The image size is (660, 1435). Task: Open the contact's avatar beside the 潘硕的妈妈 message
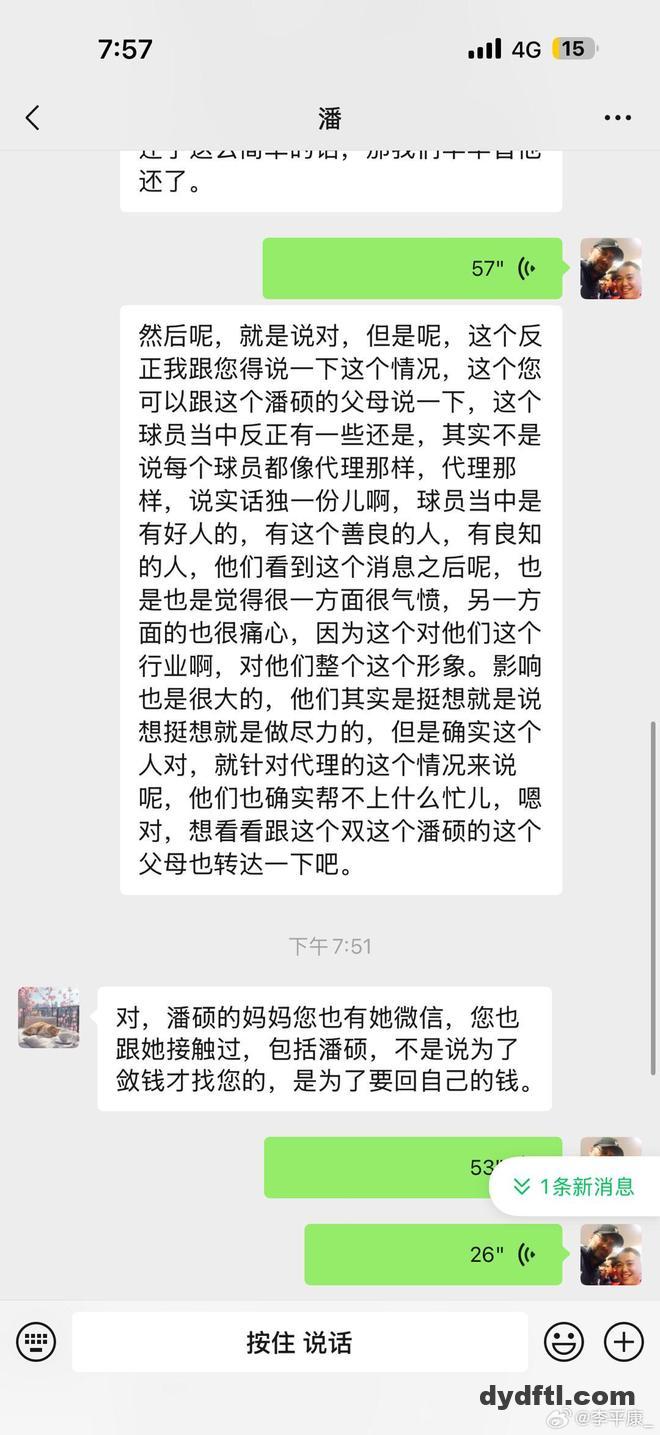tap(48, 1017)
